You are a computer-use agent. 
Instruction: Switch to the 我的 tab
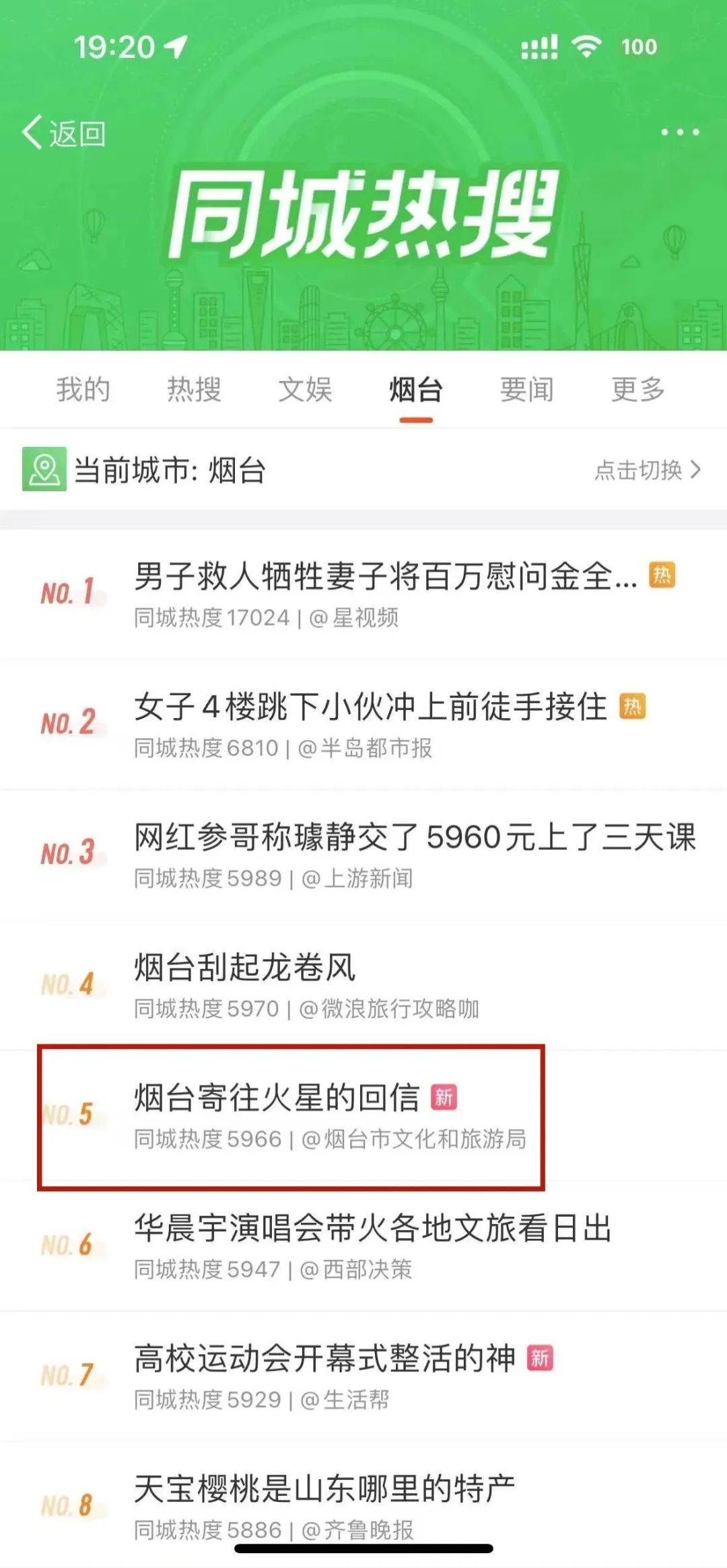pyautogui.click(x=83, y=390)
